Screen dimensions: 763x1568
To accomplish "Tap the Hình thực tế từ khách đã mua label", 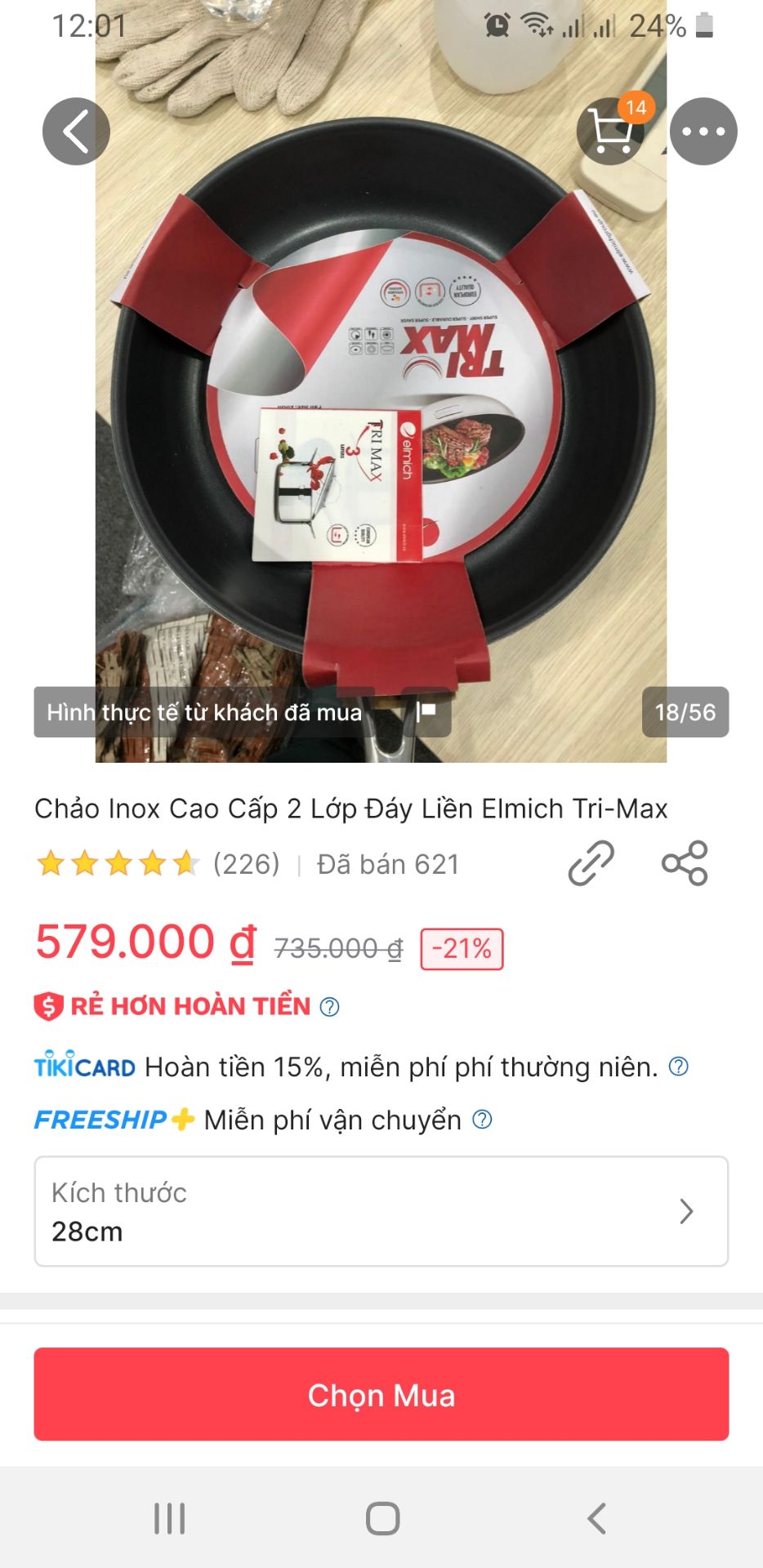I will (x=206, y=711).
